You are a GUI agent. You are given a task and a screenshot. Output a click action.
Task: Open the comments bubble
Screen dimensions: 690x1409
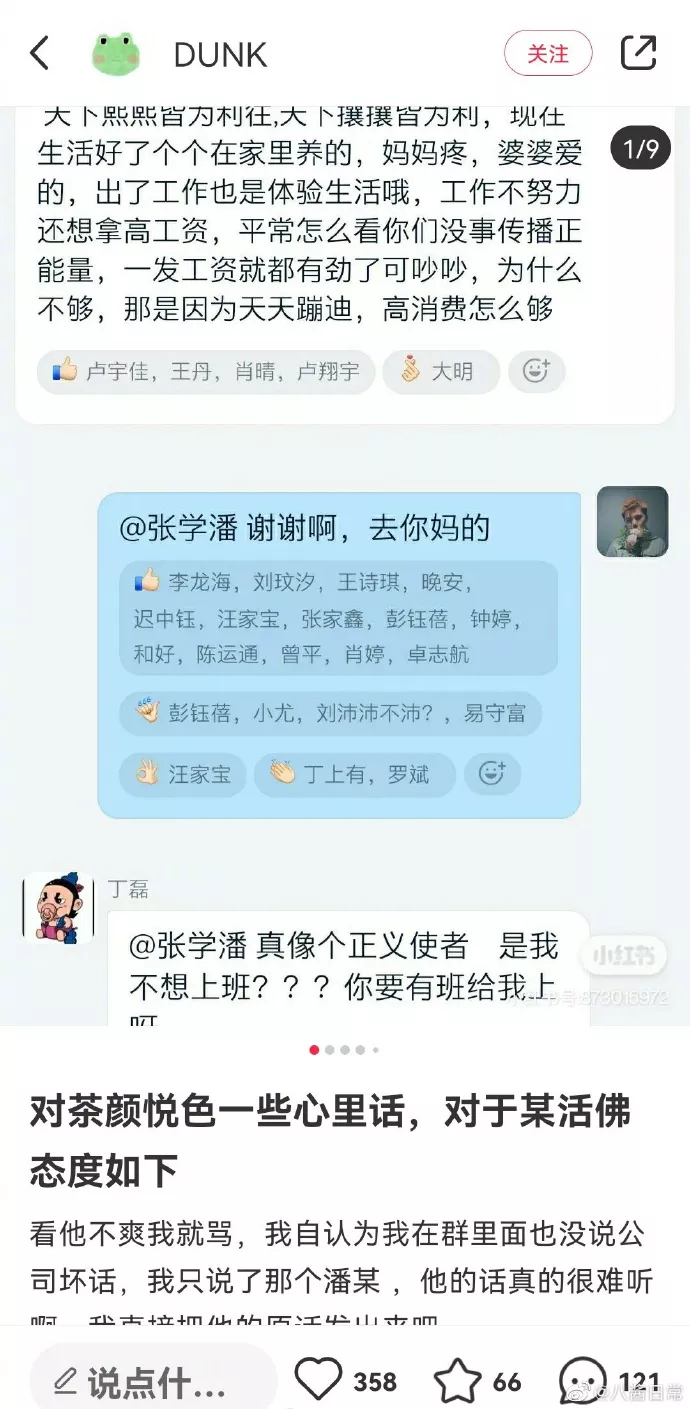582,1381
